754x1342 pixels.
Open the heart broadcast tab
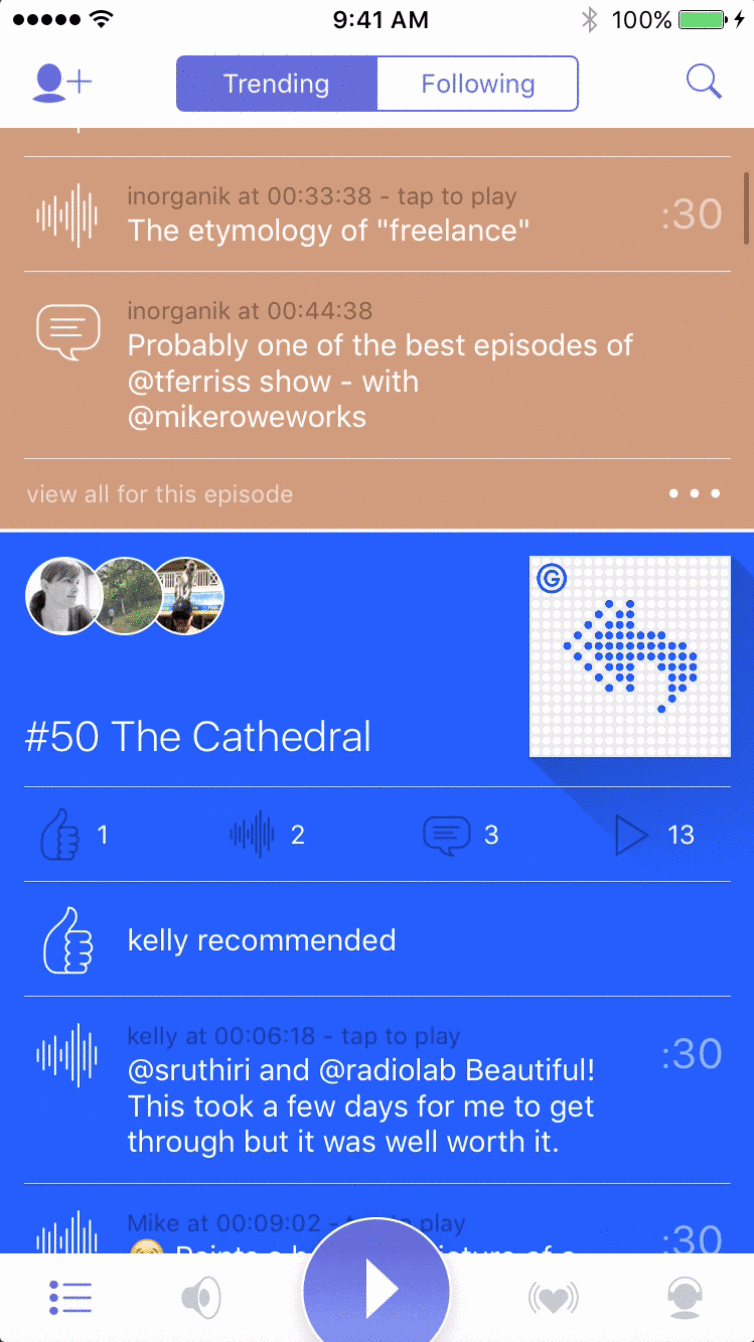(x=553, y=1298)
